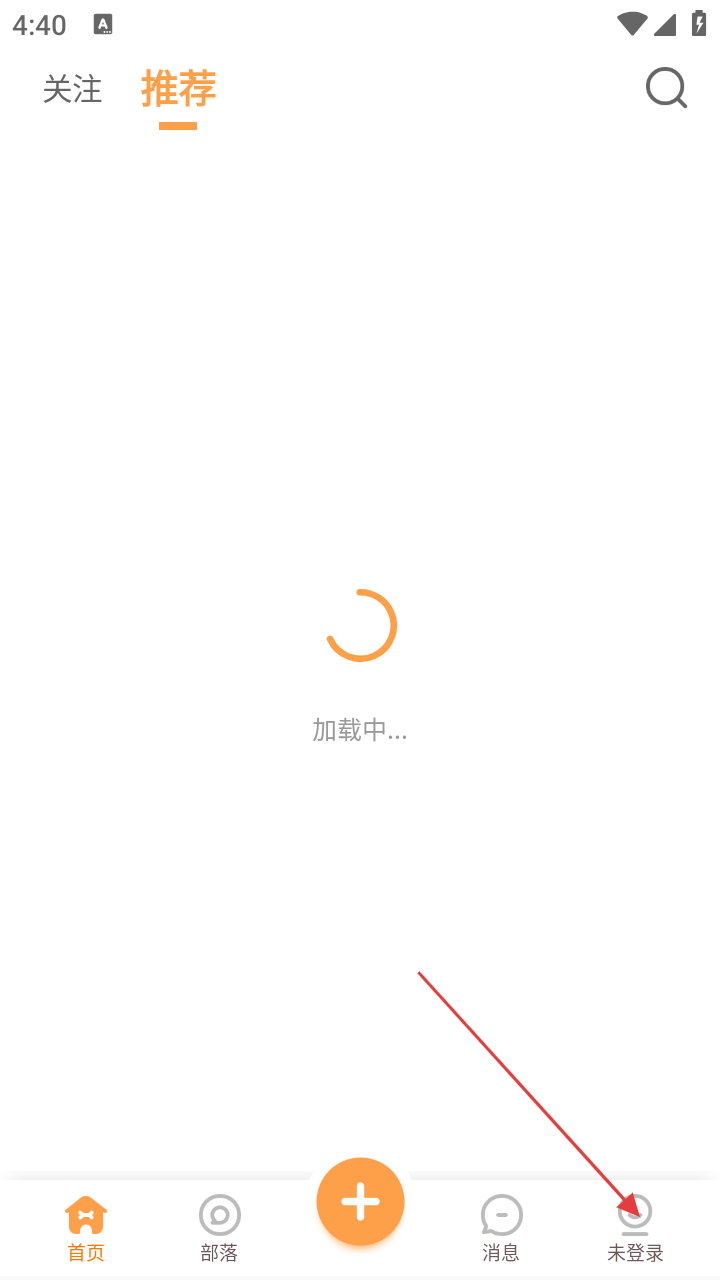Tap the orange plus button
This screenshot has height=1280, width=720.
[x=360, y=1201]
